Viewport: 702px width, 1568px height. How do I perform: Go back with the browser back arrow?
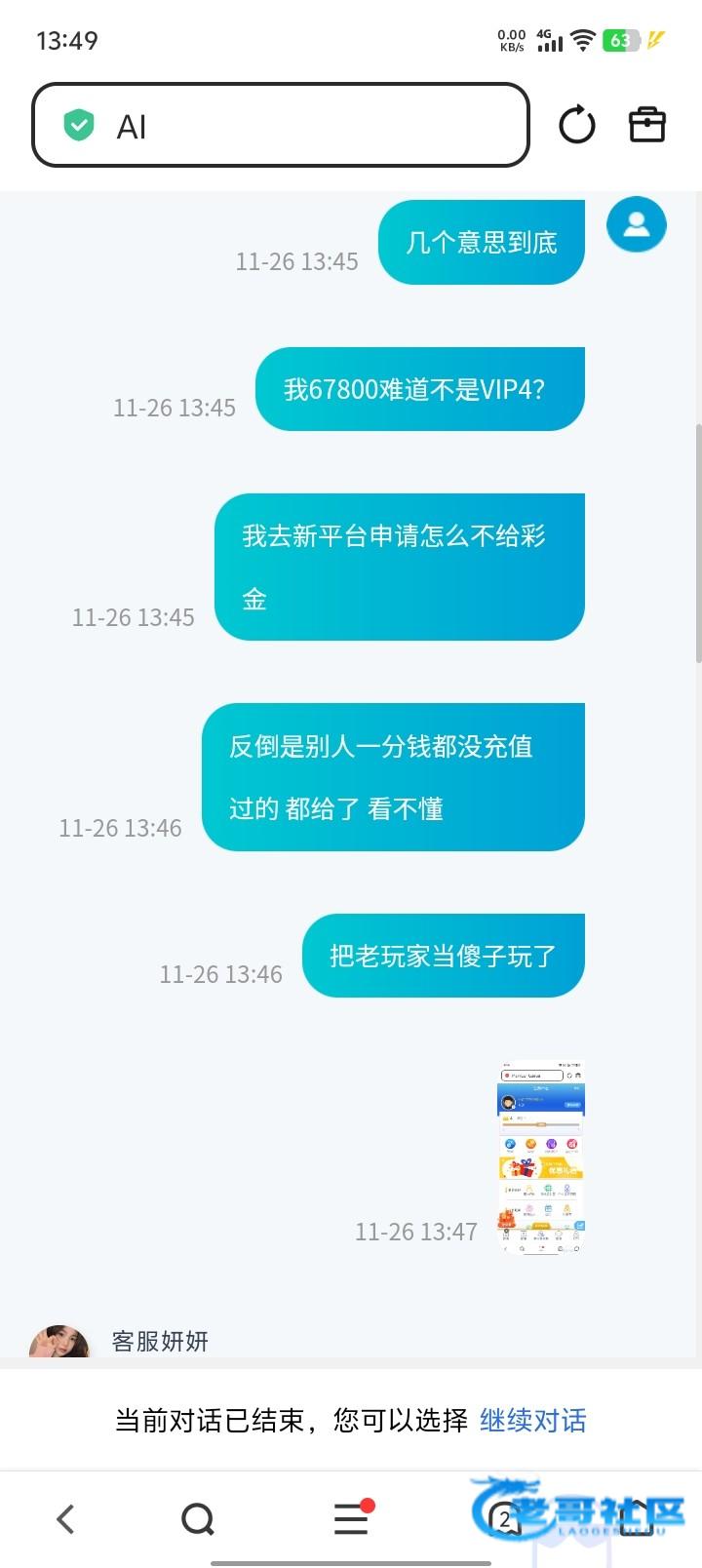(x=66, y=1518)
